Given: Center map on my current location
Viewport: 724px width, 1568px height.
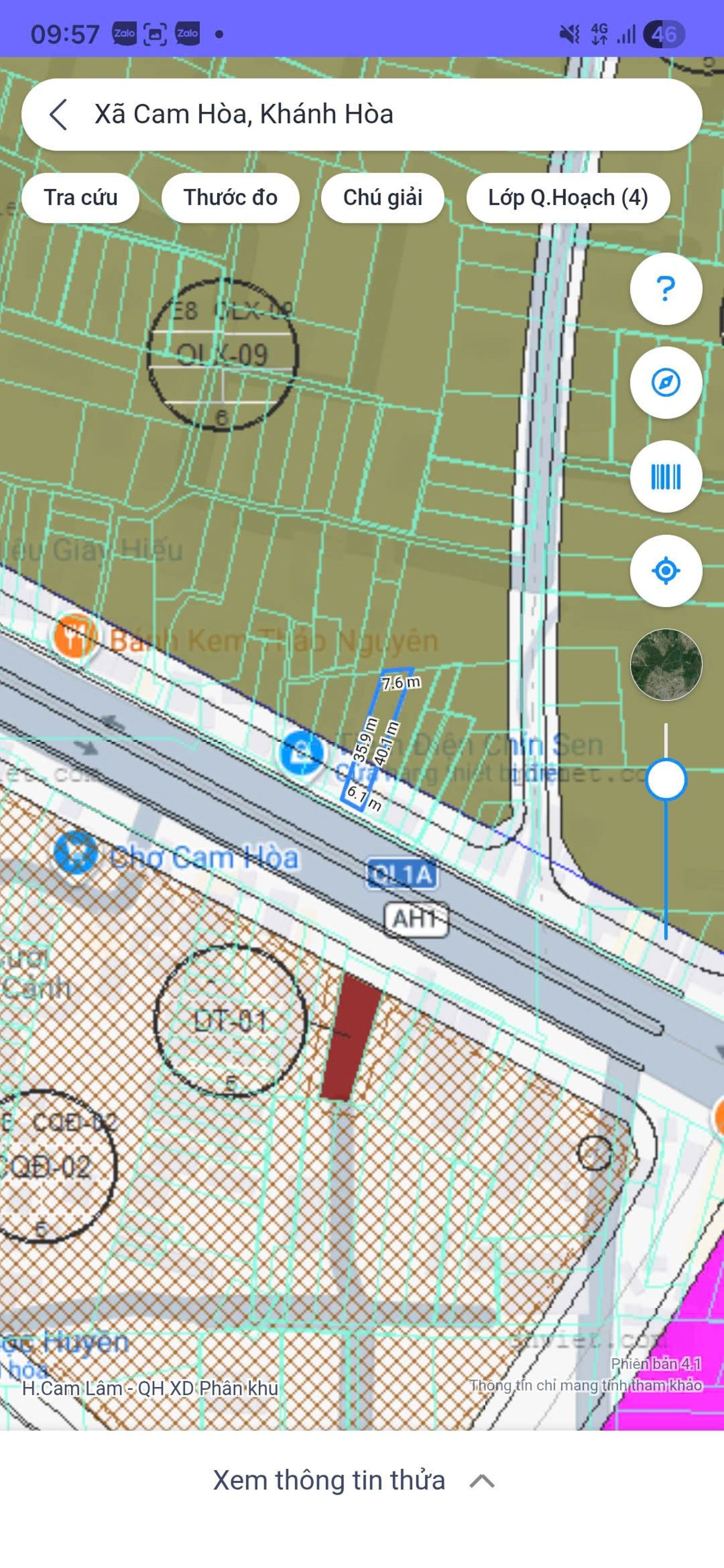Looking at the screenshot, I should pos(666,570).
